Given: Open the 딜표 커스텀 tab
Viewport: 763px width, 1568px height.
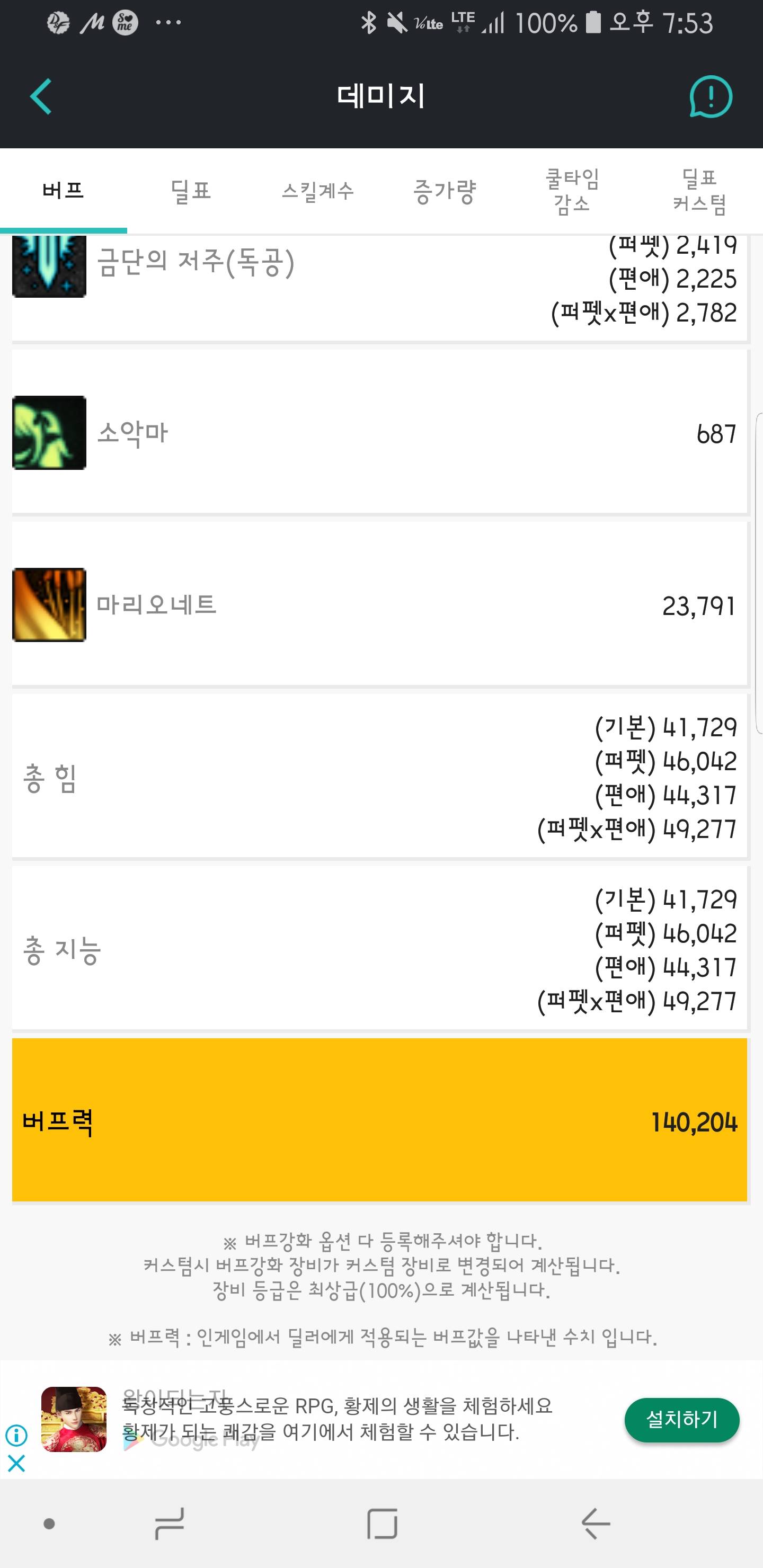Looking at the screenshot, I should pyautogui.click(x=699, y=191).
